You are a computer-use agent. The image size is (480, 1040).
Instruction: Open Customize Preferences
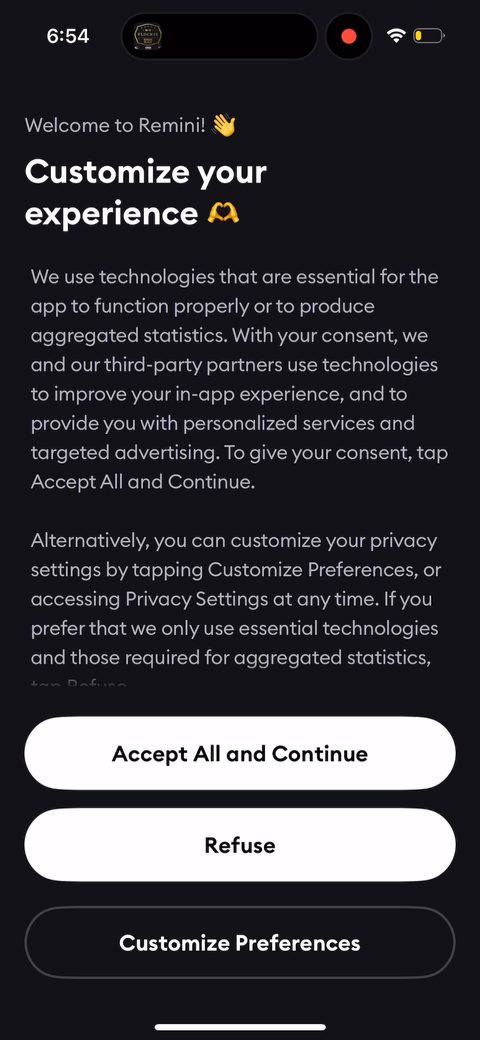click(x=240, y=942)
